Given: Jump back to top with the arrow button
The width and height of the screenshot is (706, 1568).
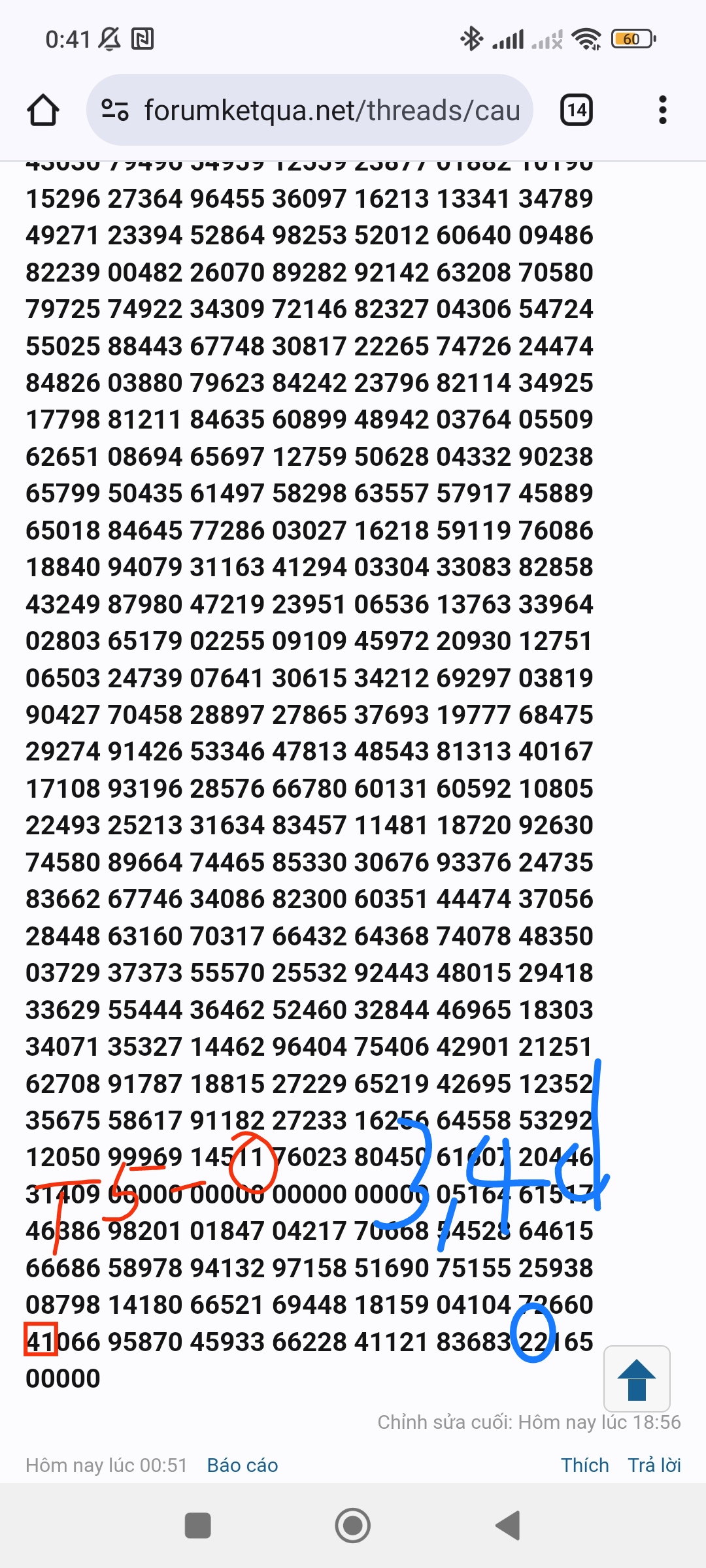Looking at the screenshot, I should pos(637,1379).
